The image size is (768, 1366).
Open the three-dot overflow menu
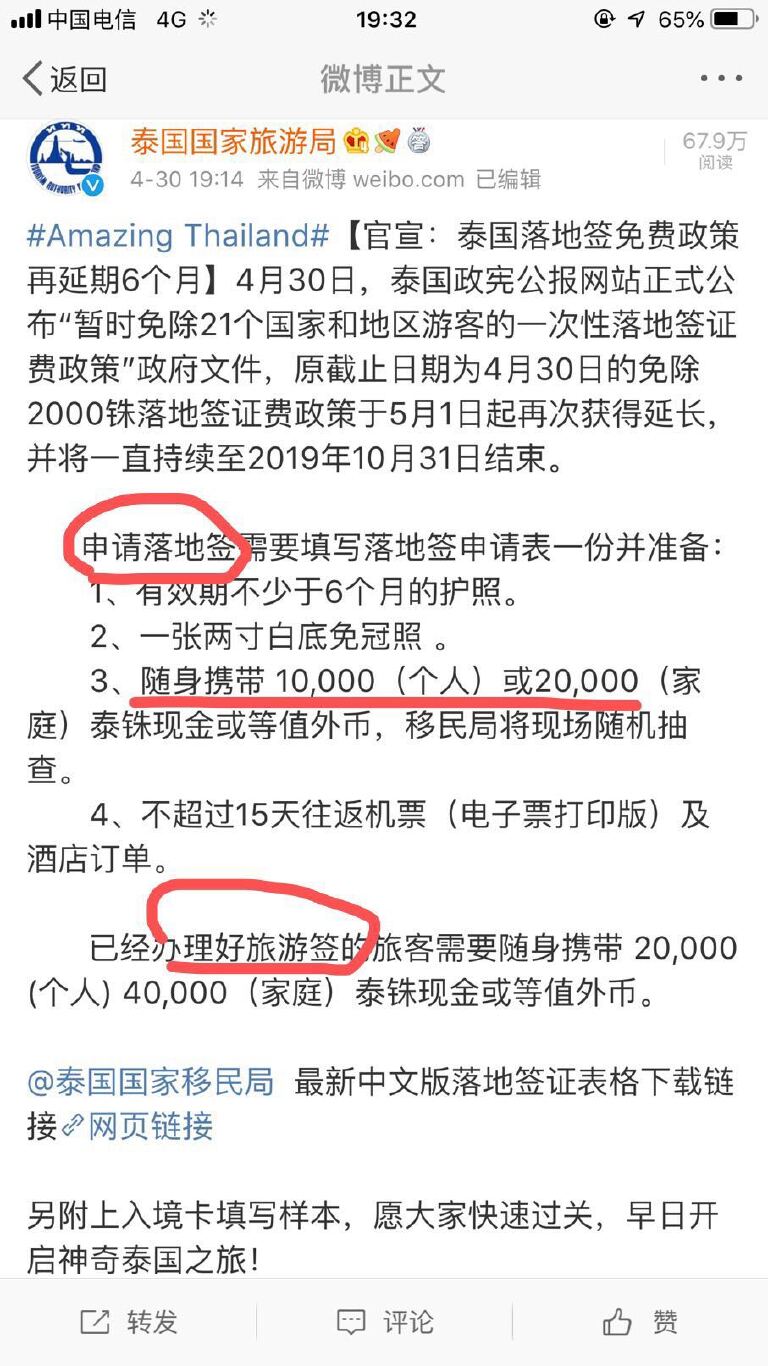720,78
